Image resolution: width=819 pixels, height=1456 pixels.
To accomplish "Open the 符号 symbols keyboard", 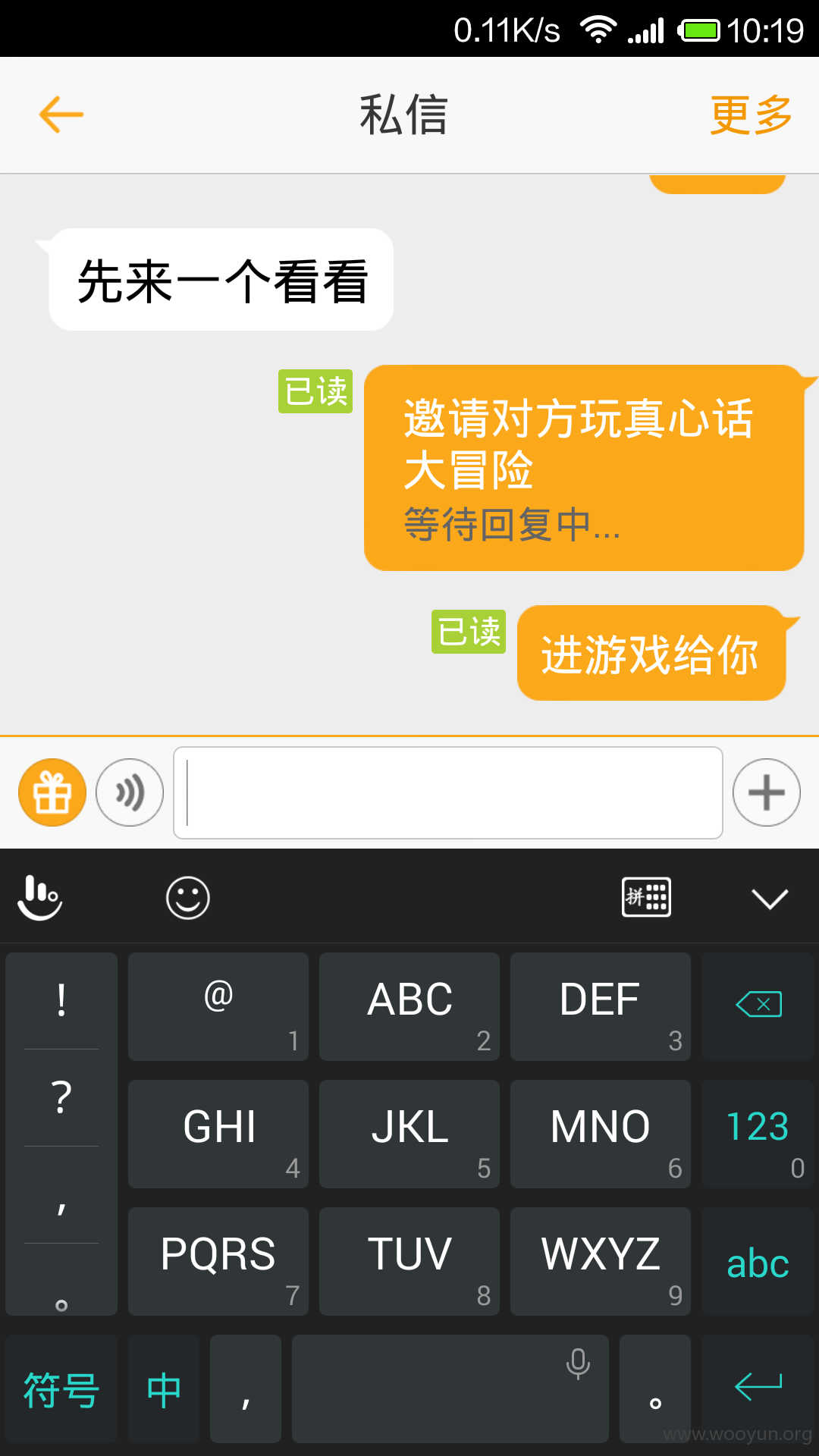I will click(61, 1389).
